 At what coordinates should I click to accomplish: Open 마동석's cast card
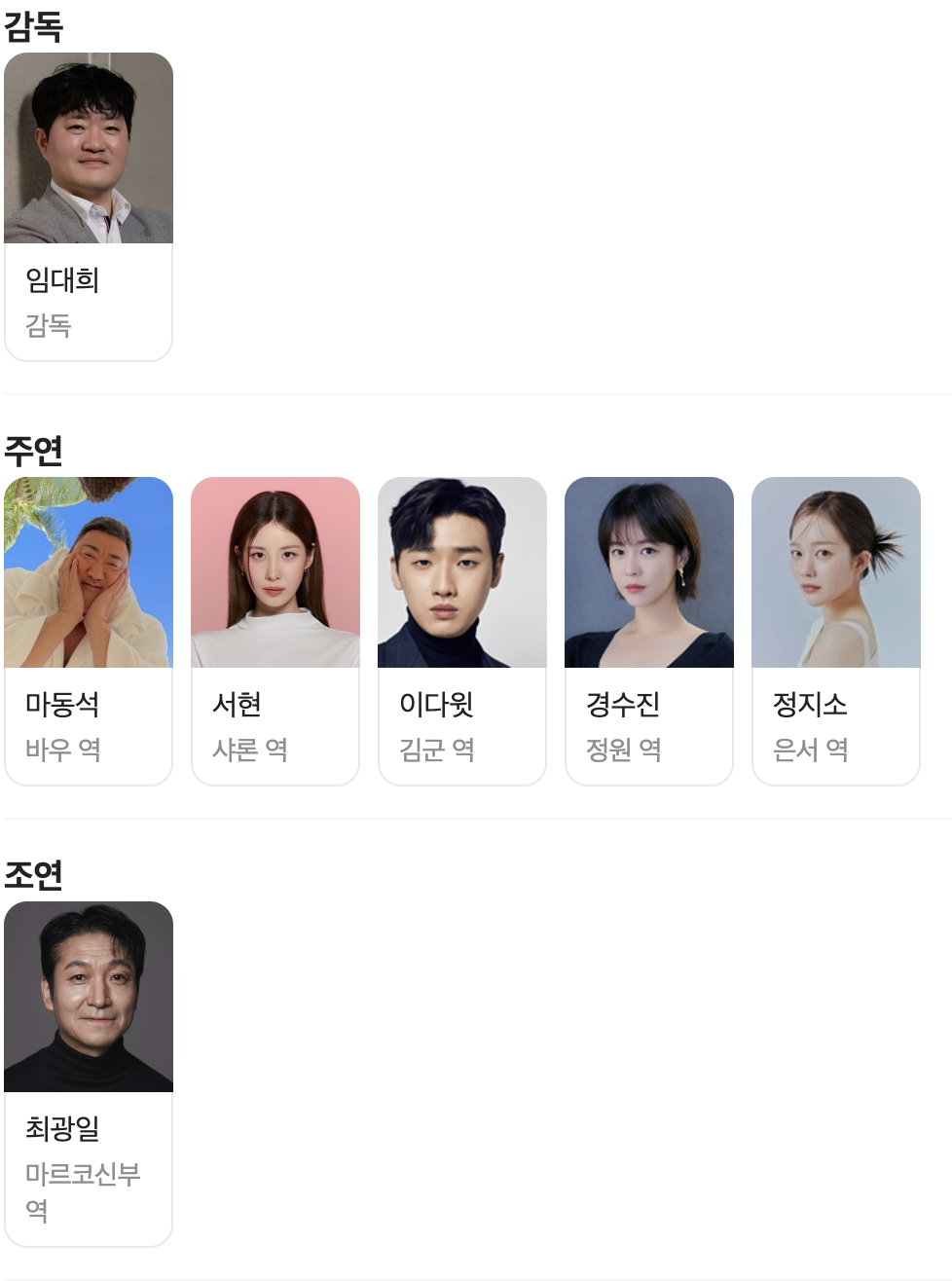coord(89,631)
